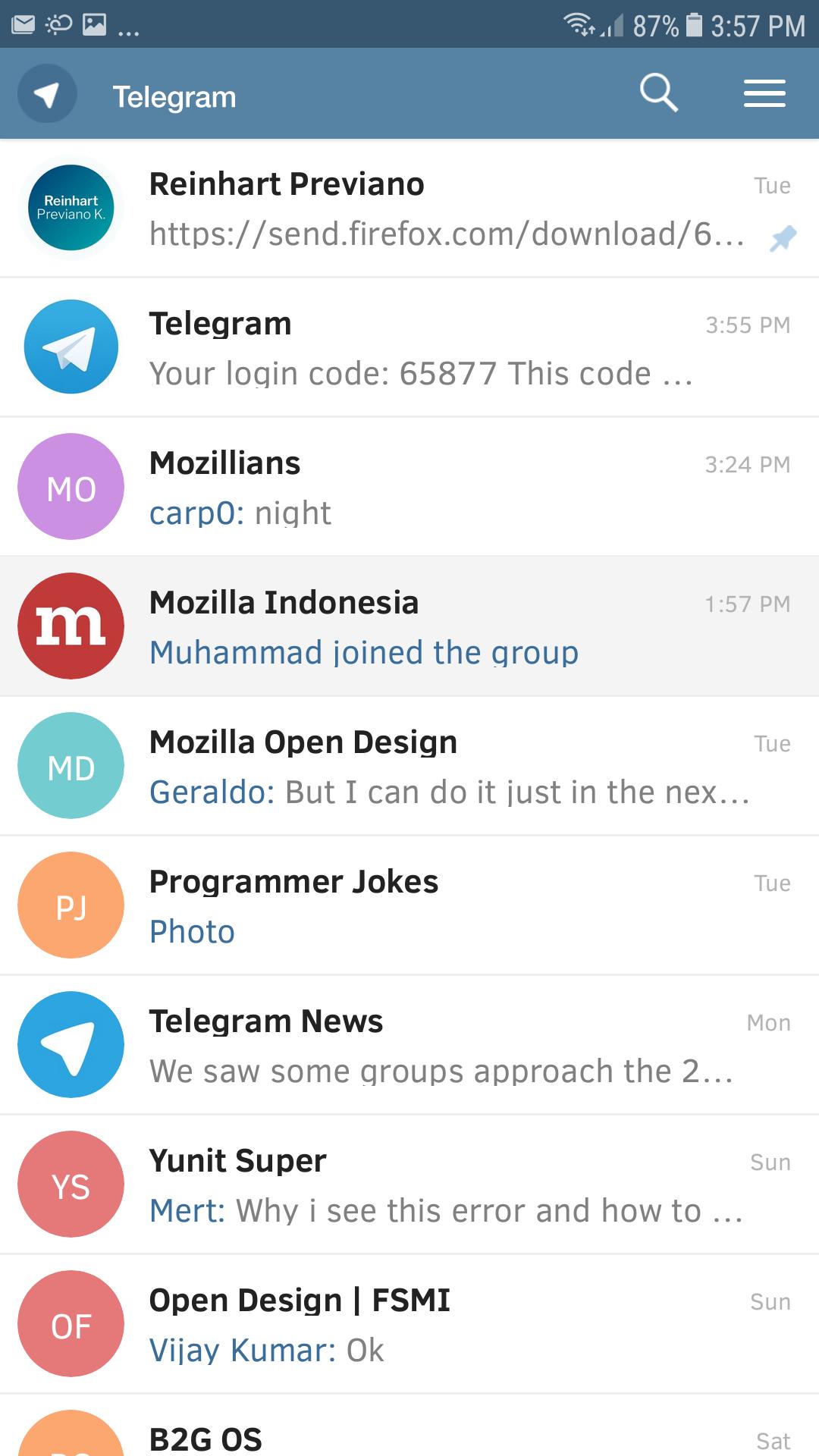
Task: Open the Mozillians group chat
Action: tap(409, 487)
